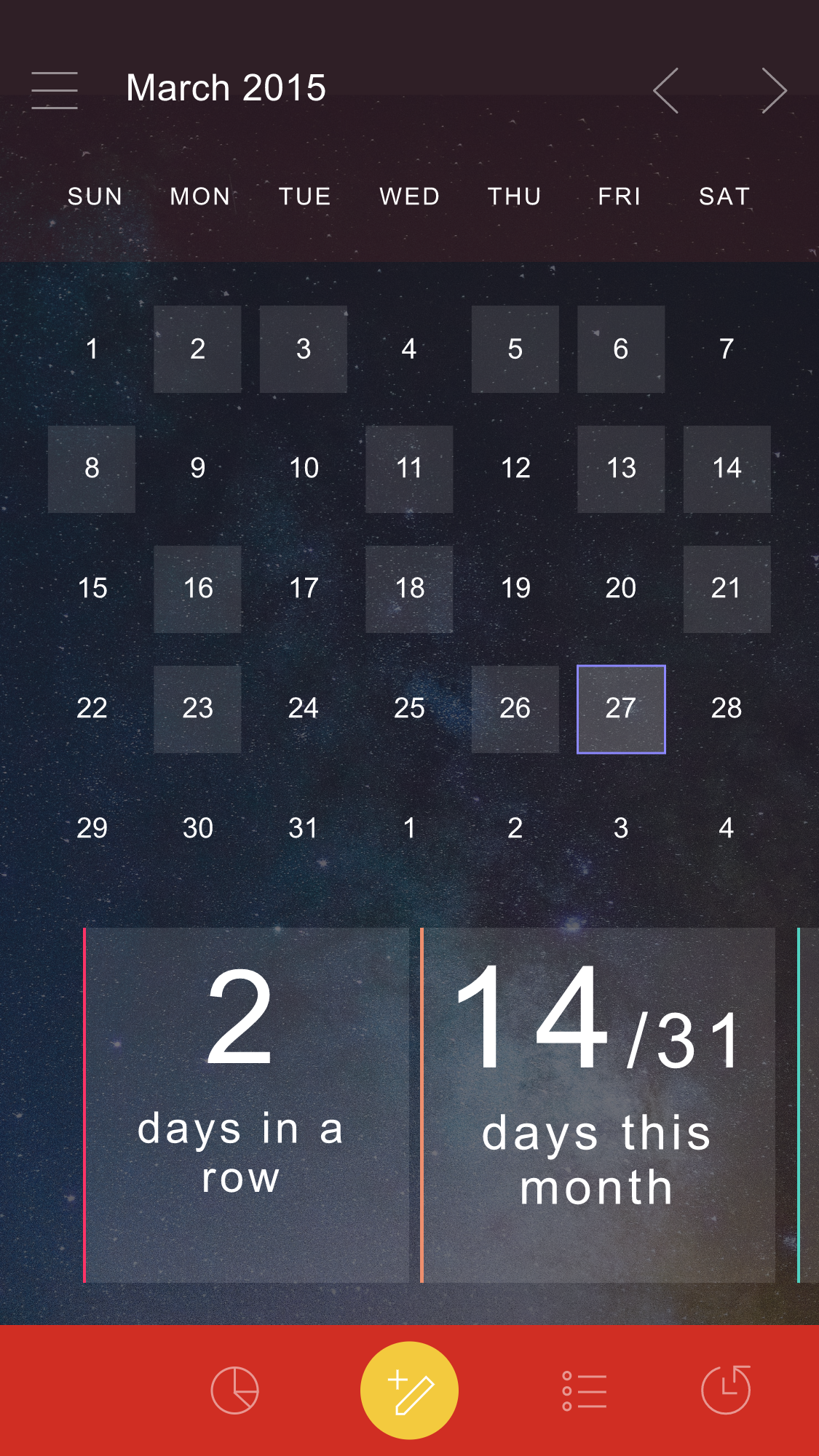
Task: Choose March 18 in the calendar
Action: [409, 589]
